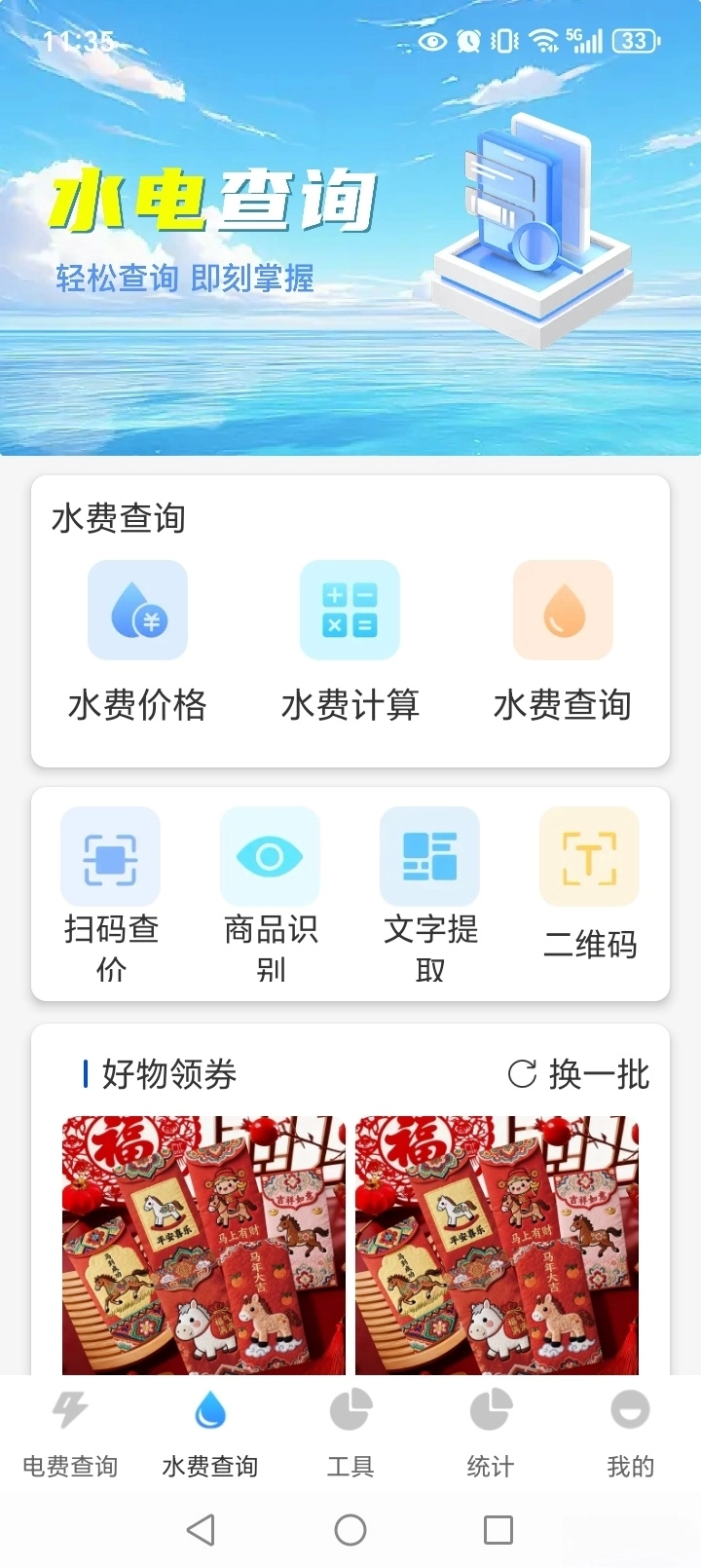Open the 水费价格 water price icon

point(136,610)
